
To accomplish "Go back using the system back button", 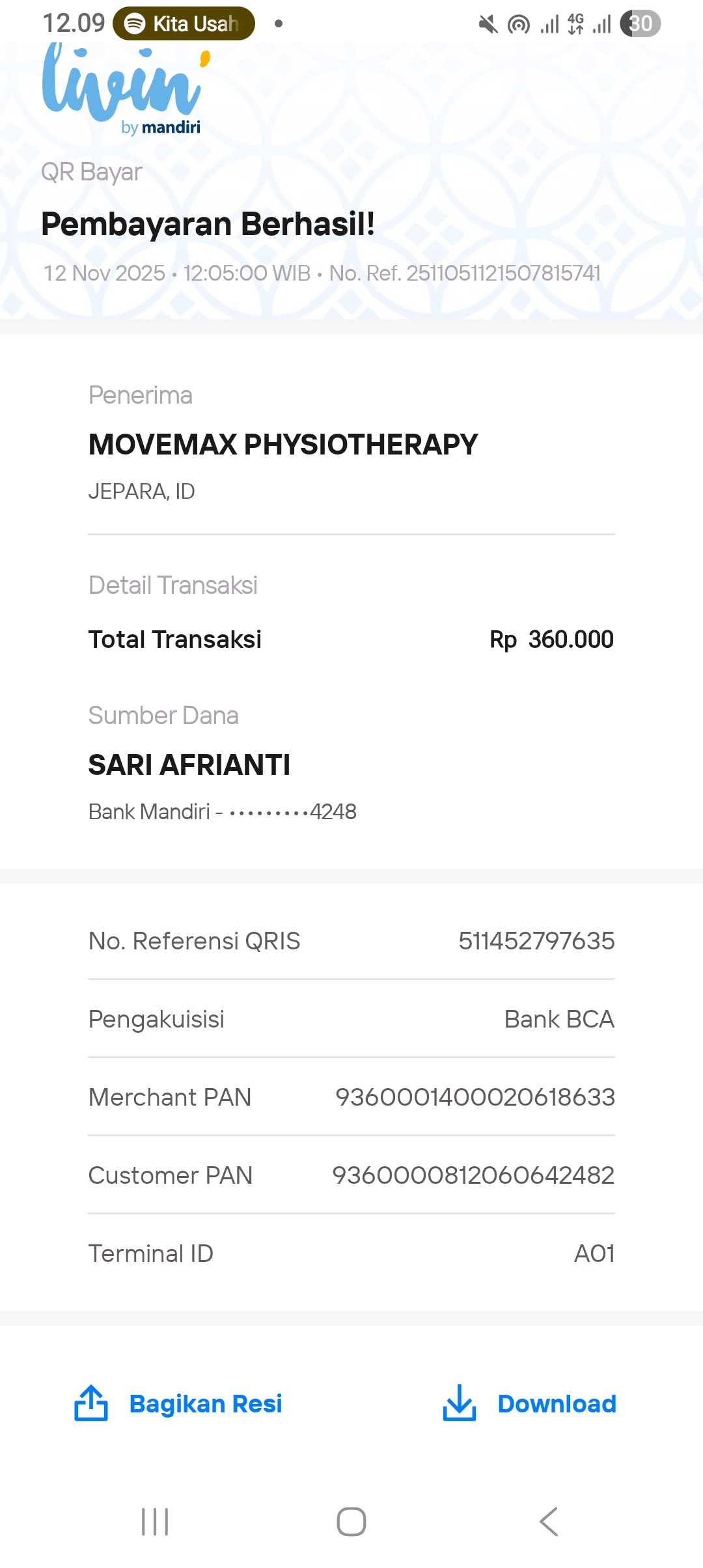I will pyautogui.click(x=549, y=1522).
